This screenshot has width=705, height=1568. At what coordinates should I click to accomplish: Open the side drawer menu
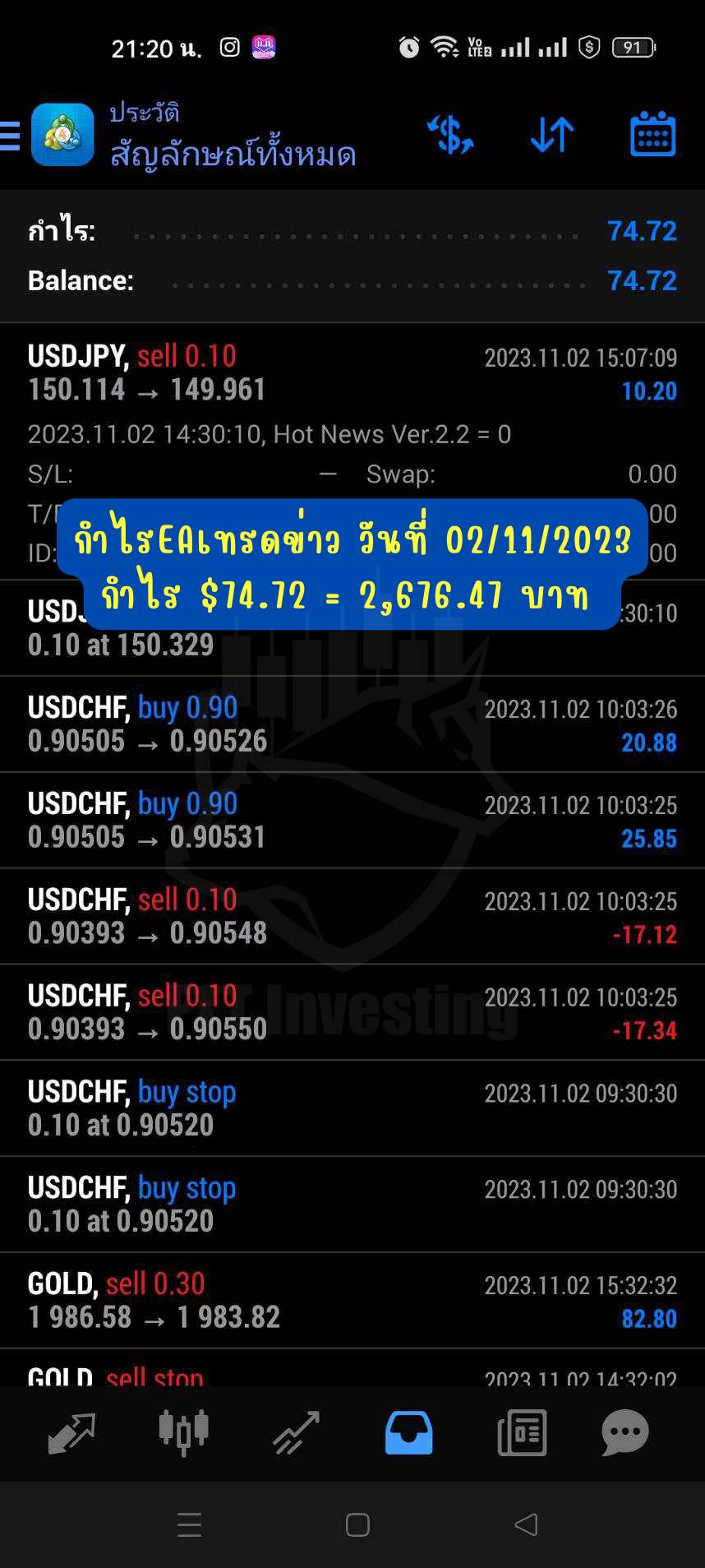point(10,136)
